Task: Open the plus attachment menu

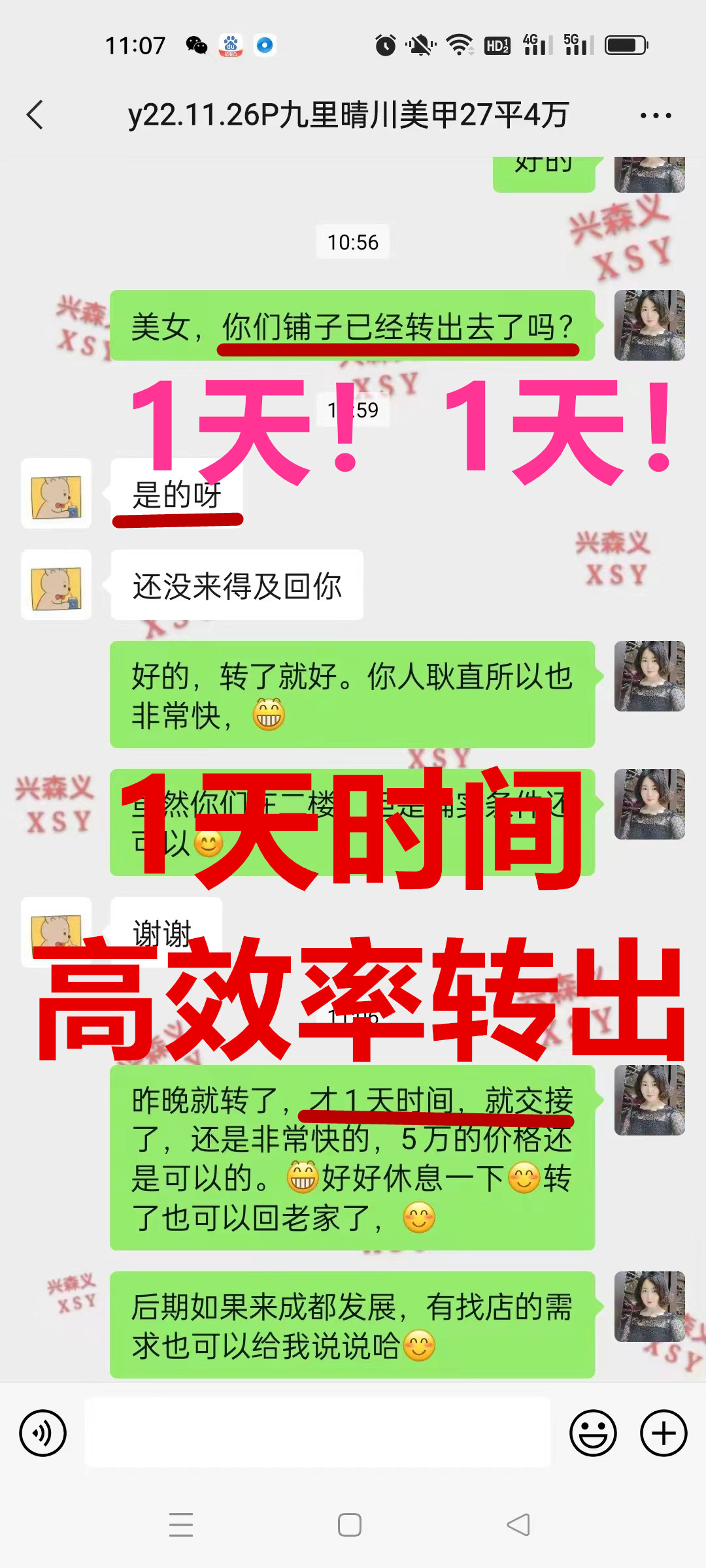Action: pos(664,1433)
